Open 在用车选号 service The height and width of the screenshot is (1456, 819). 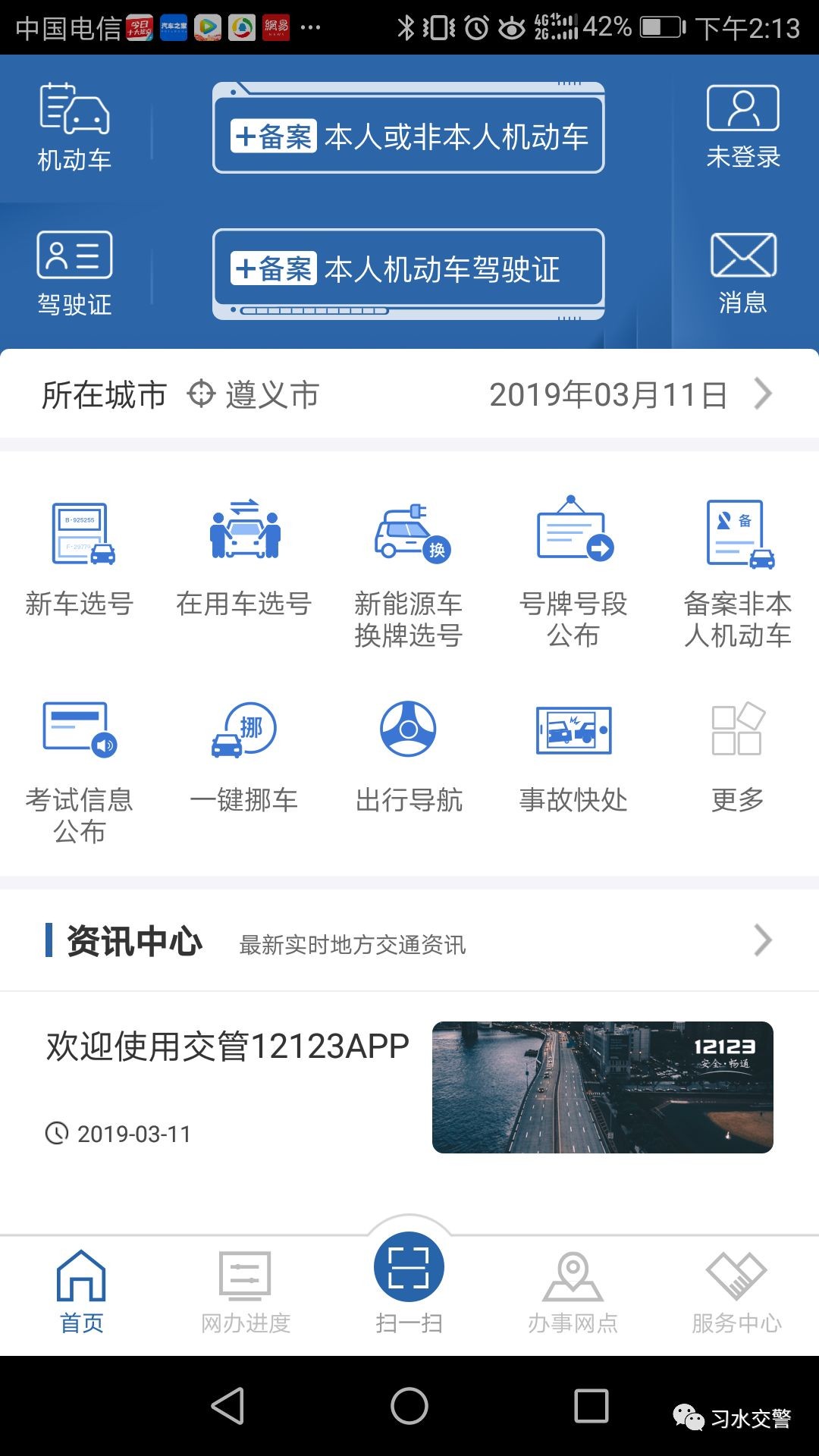pos(244,560)
